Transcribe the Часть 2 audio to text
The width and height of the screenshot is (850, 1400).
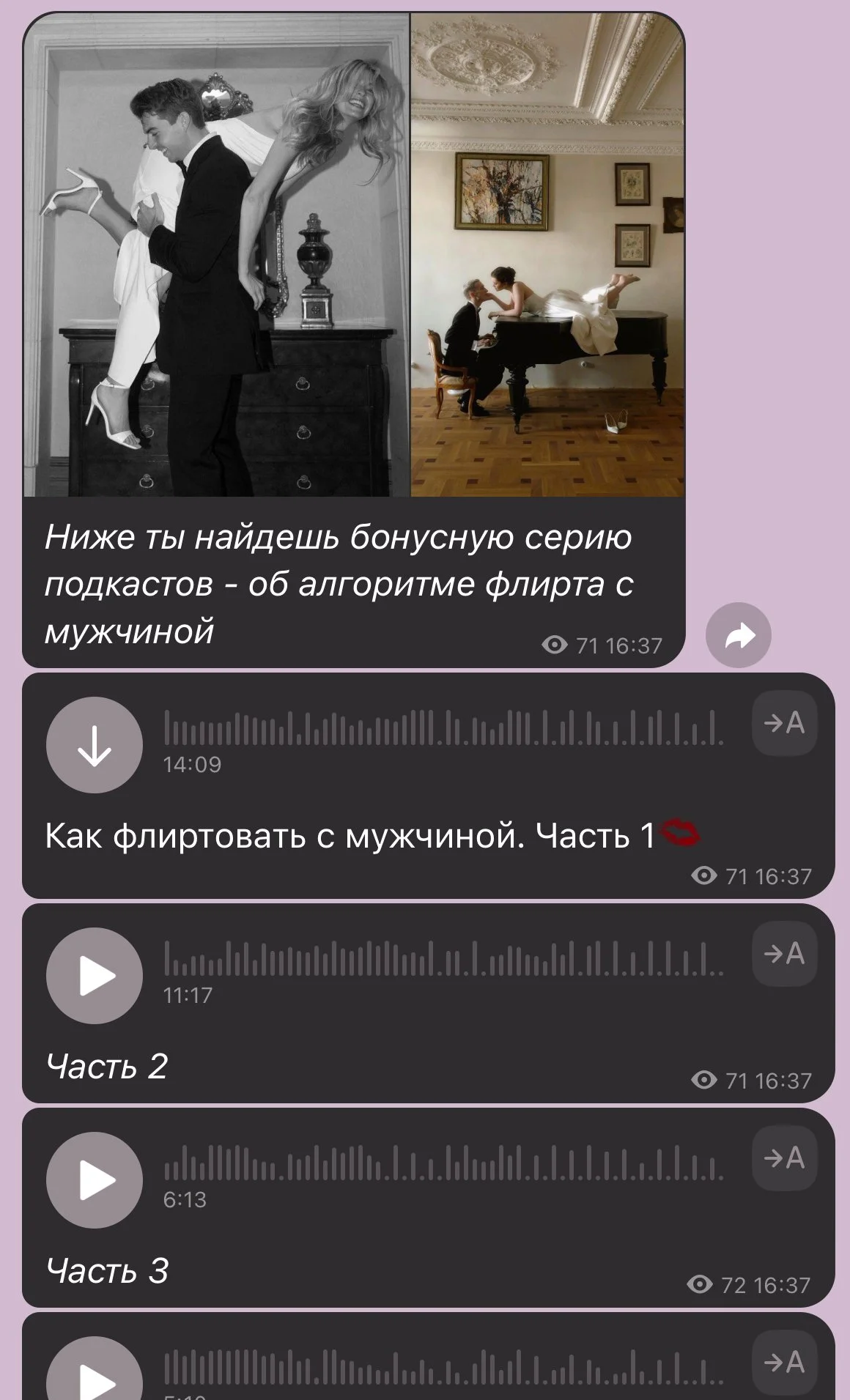[x=785, y=954]
